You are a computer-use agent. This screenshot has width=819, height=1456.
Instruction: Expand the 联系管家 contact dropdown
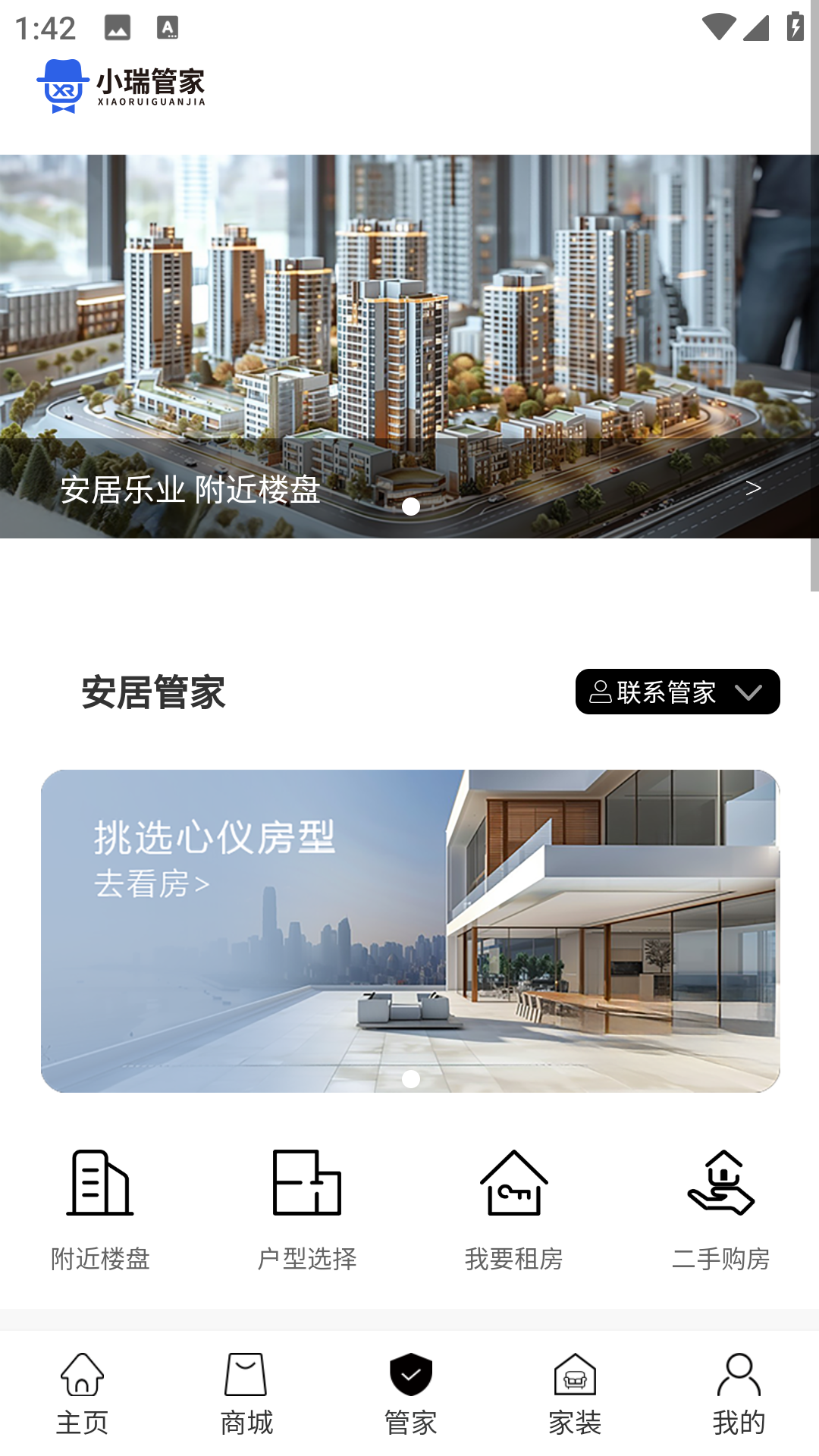[x=749, y=692]
